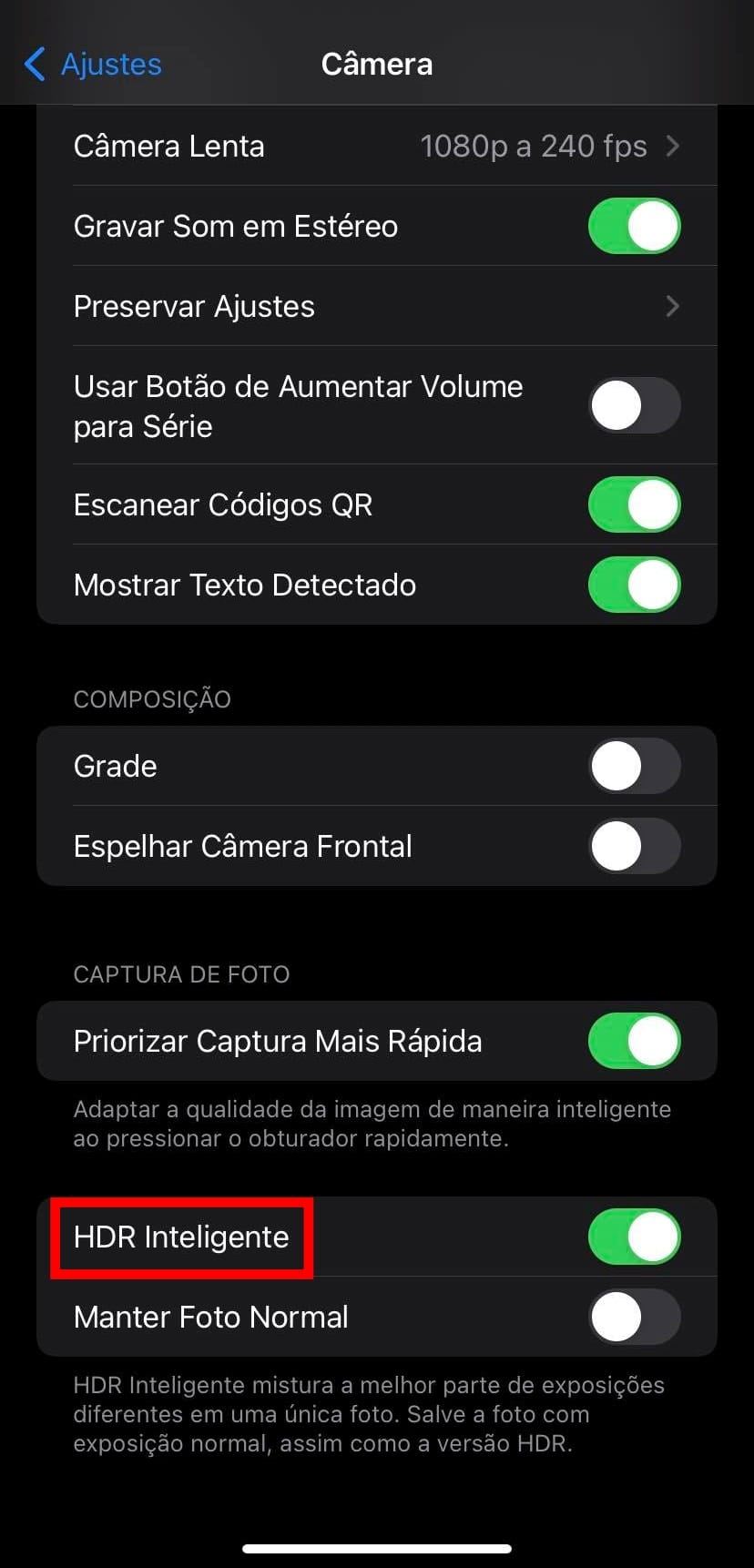Image resolution: width=754 pixels, height=1568 pixels.
Task: Turn on Espelhar Câmera Frontal
Action: (634, 847)
